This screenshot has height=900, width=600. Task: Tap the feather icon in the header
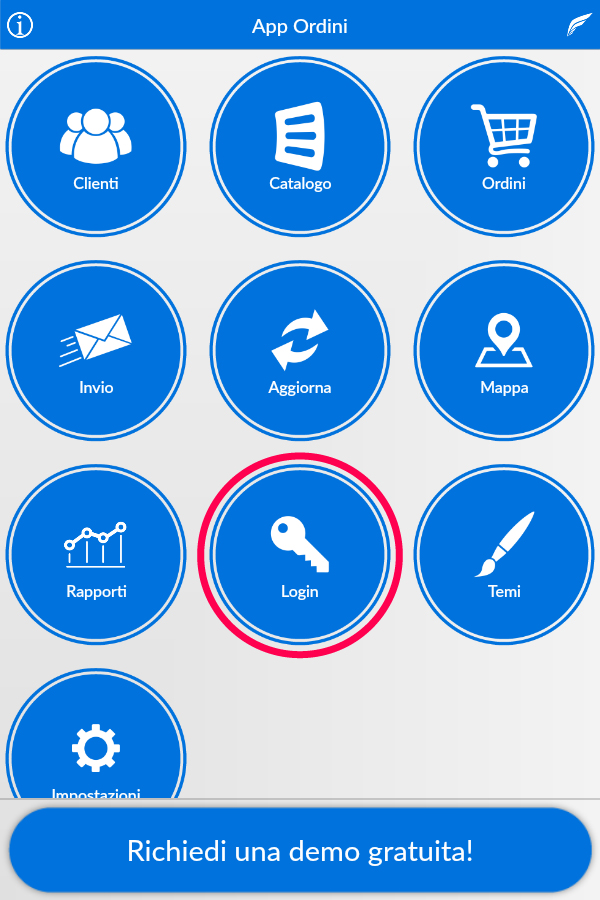pos(579,25)
